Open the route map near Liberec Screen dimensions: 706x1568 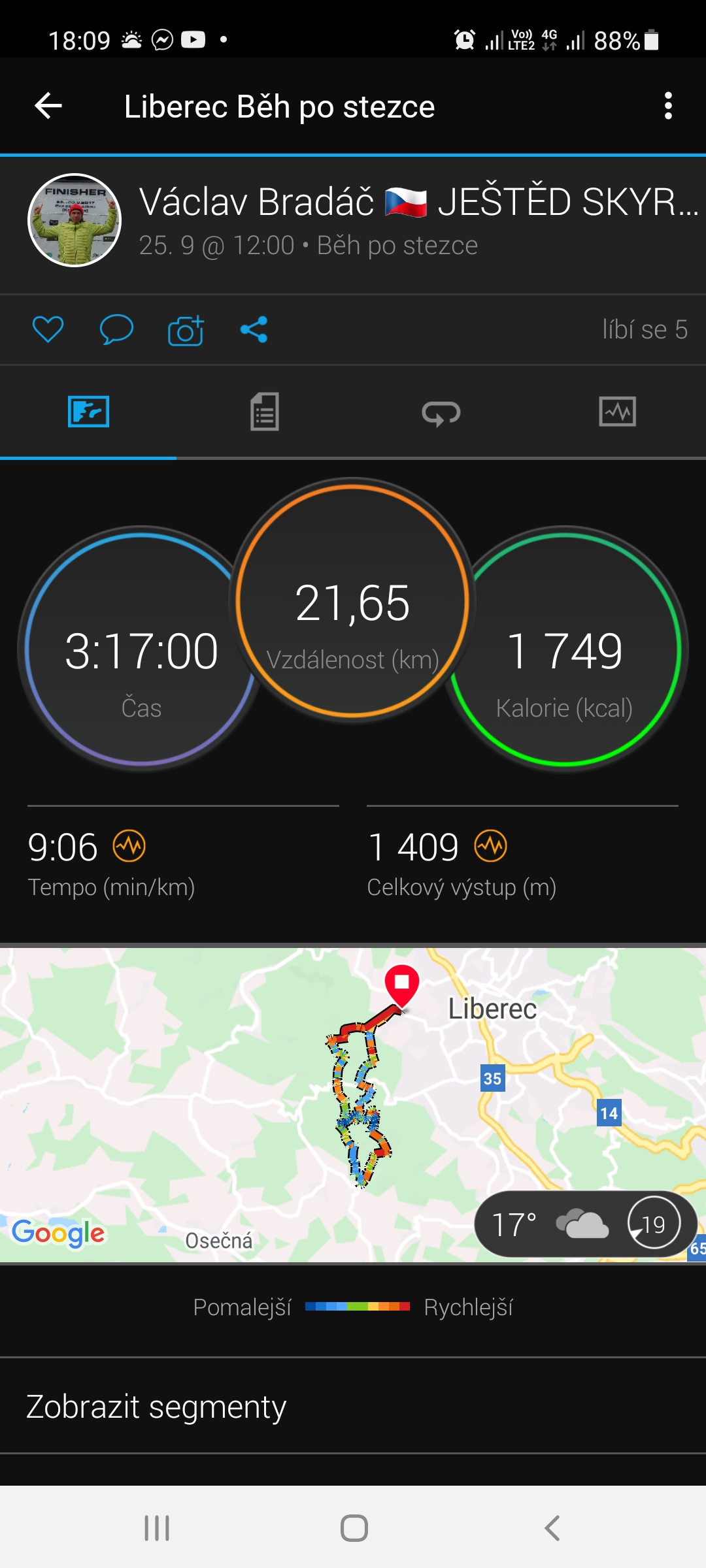[353, 1105]
